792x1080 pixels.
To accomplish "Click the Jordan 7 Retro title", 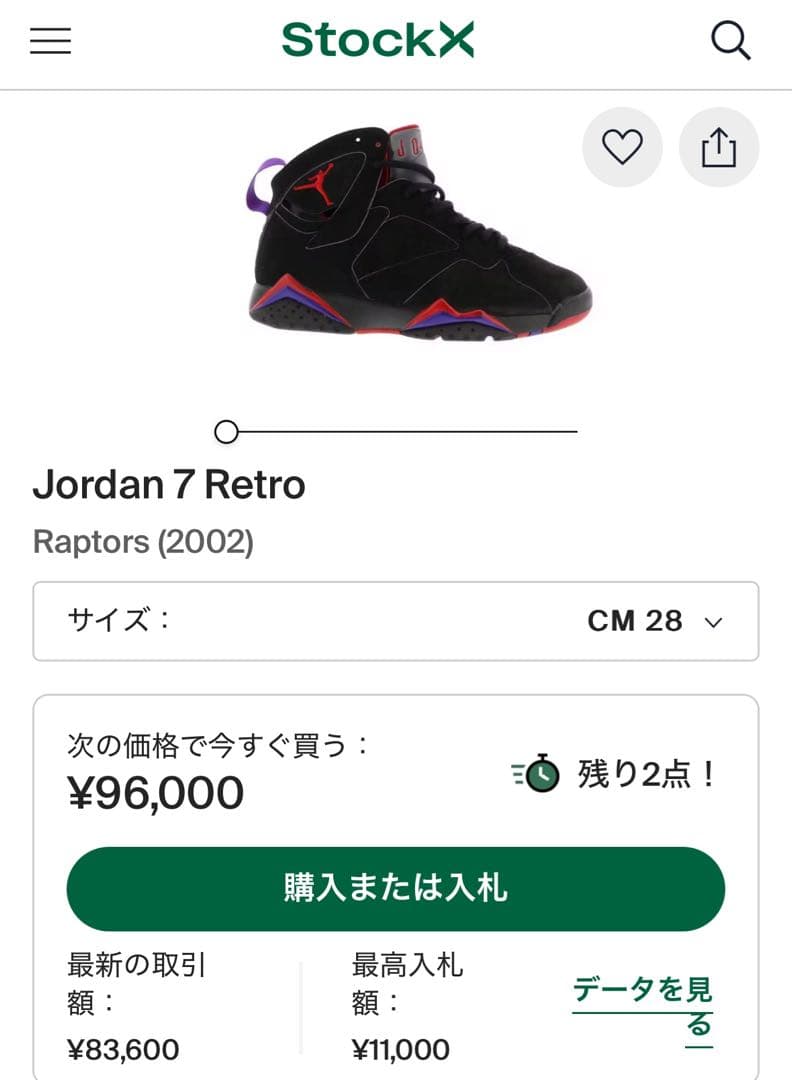I will [x=169, y=487].
